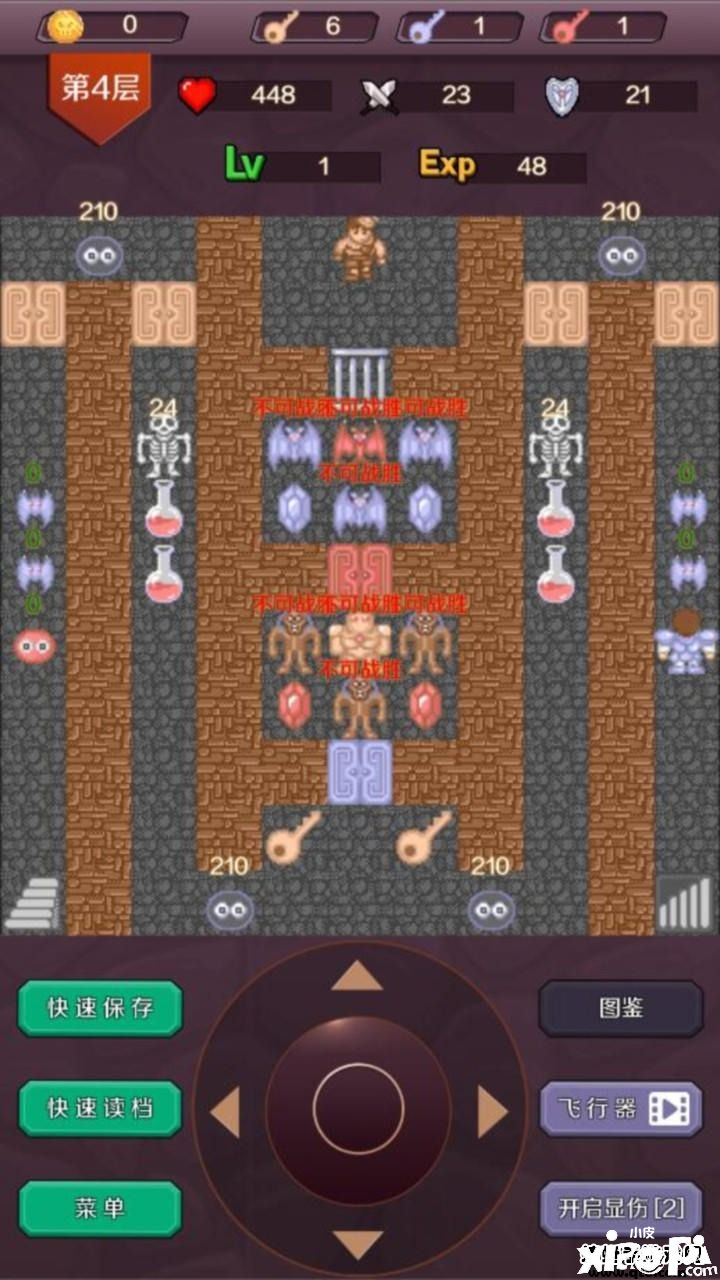Tap the 快速保存 quick save button
Screen dimensions: 720x1280
(100, 1008)
